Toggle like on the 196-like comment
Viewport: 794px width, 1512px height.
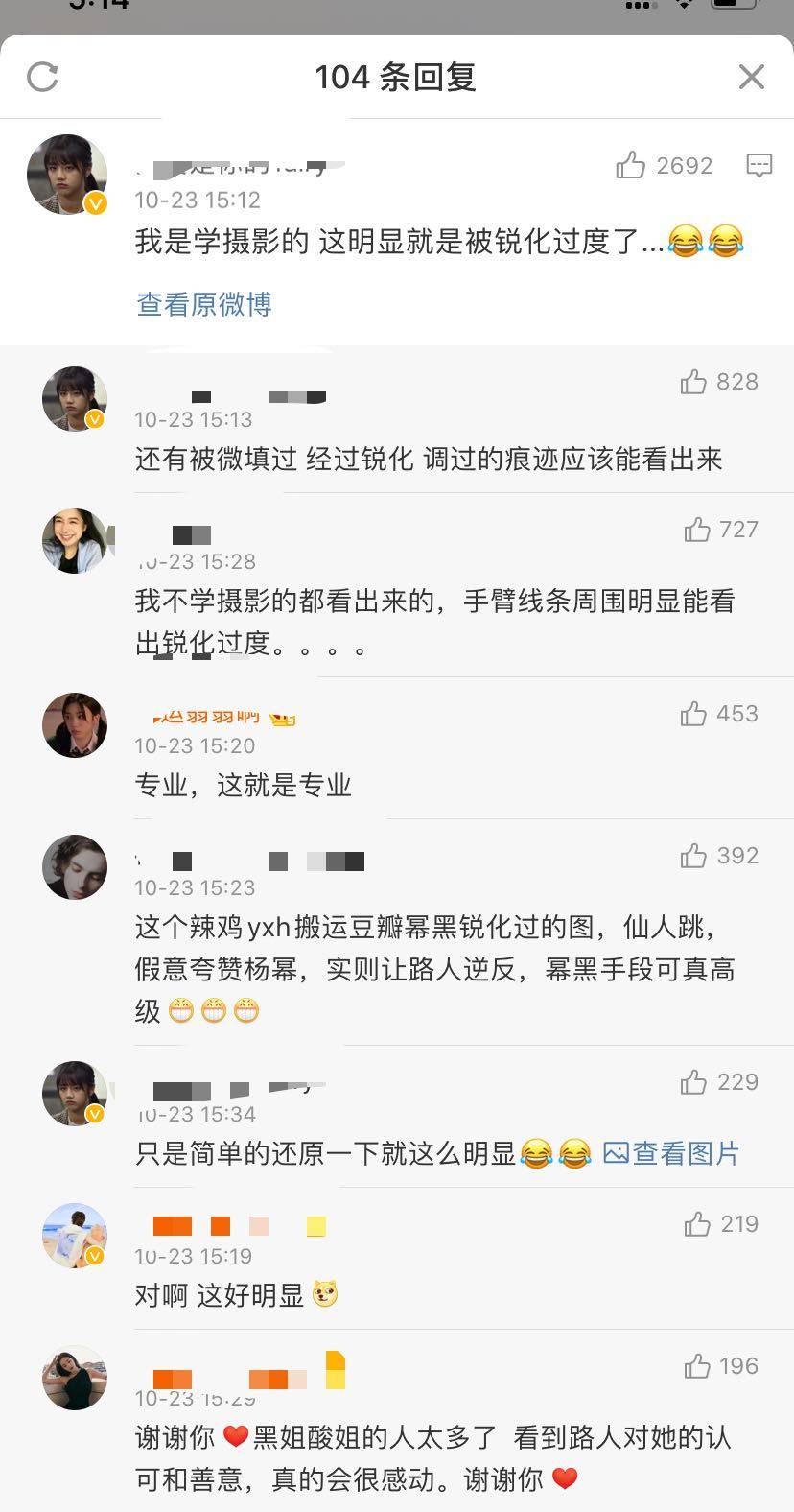695,1366
